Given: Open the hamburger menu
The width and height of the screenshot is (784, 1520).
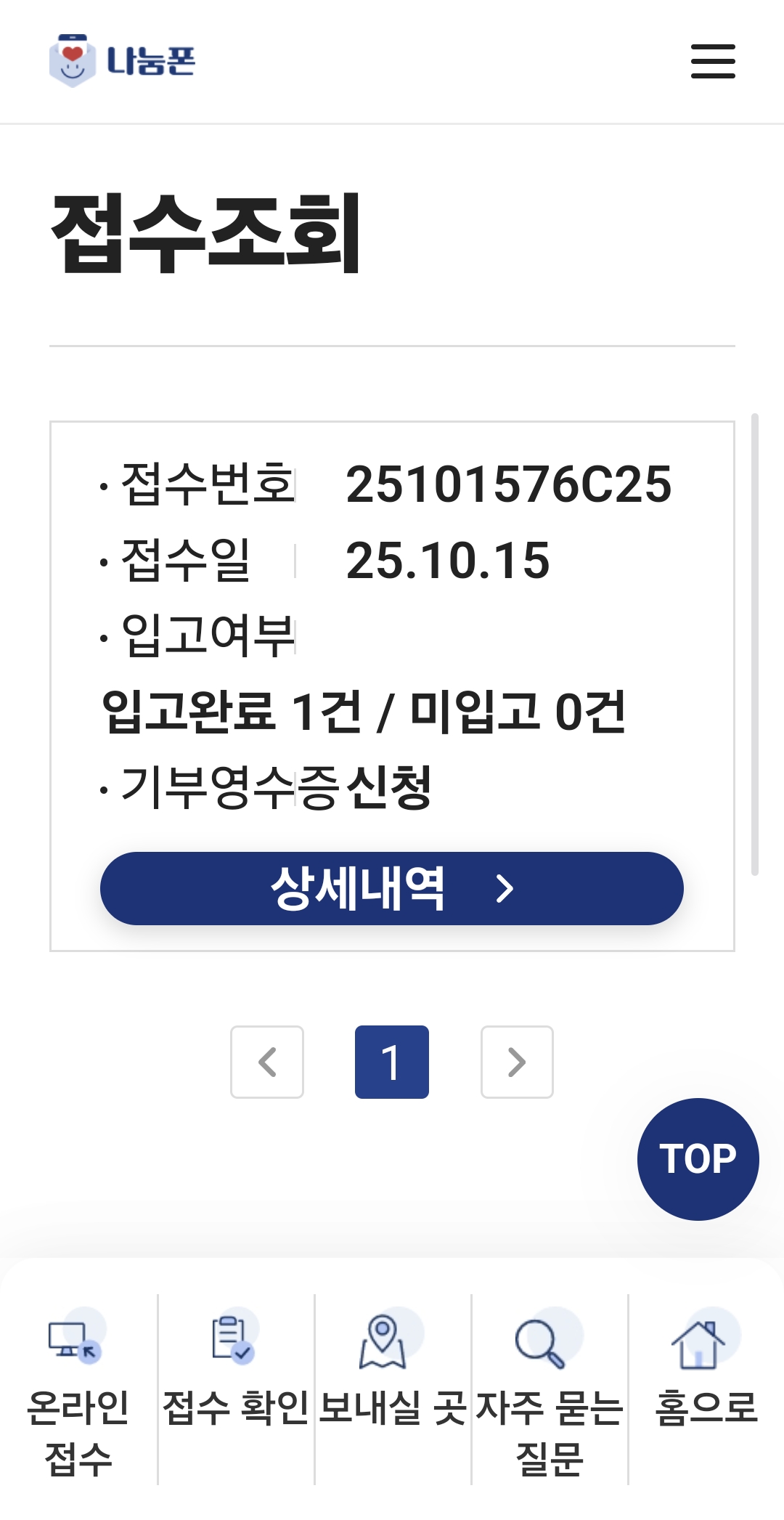Looking at the screenshot, I should coord(712,61).
